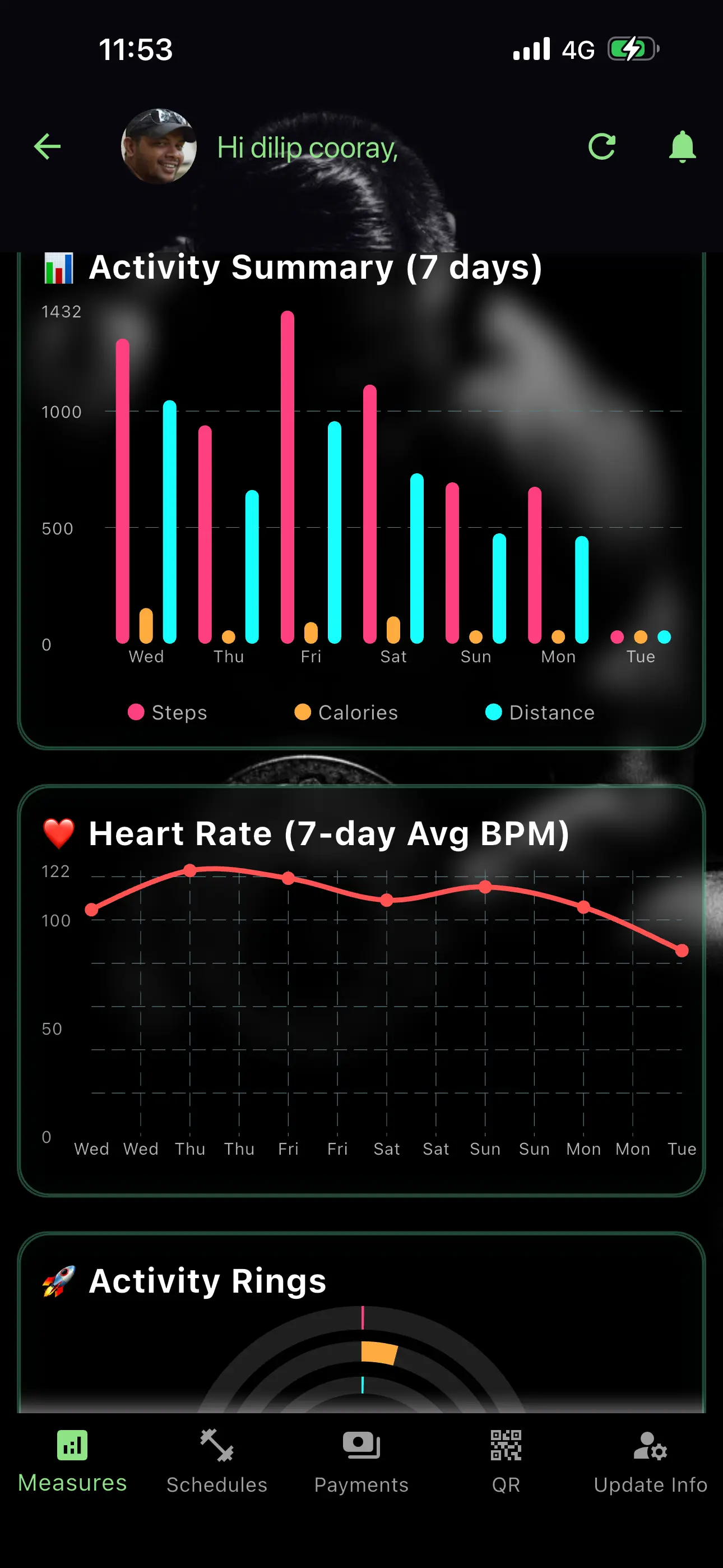Tap the refresh icon in the header

click(x=602, y=147)
